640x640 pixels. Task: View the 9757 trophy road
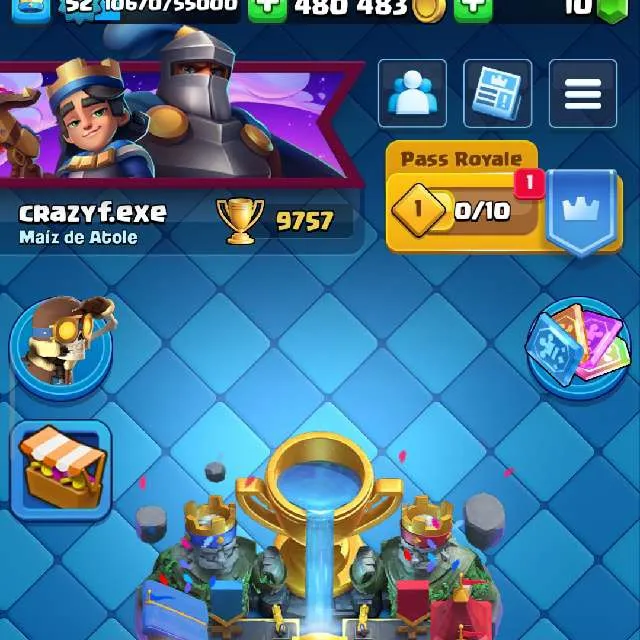click(x=285, y=221)
